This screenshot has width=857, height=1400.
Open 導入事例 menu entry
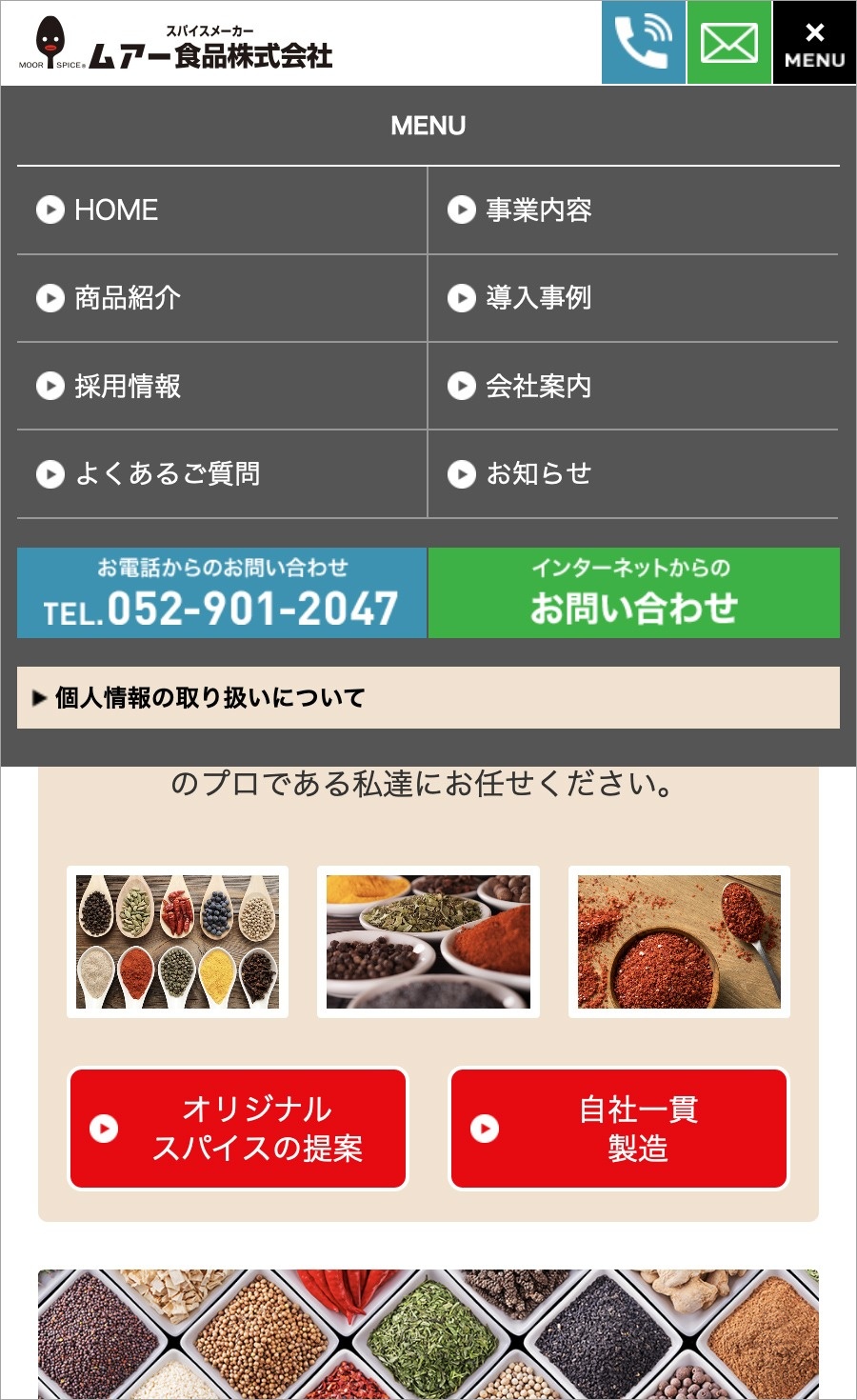point(633,298)
